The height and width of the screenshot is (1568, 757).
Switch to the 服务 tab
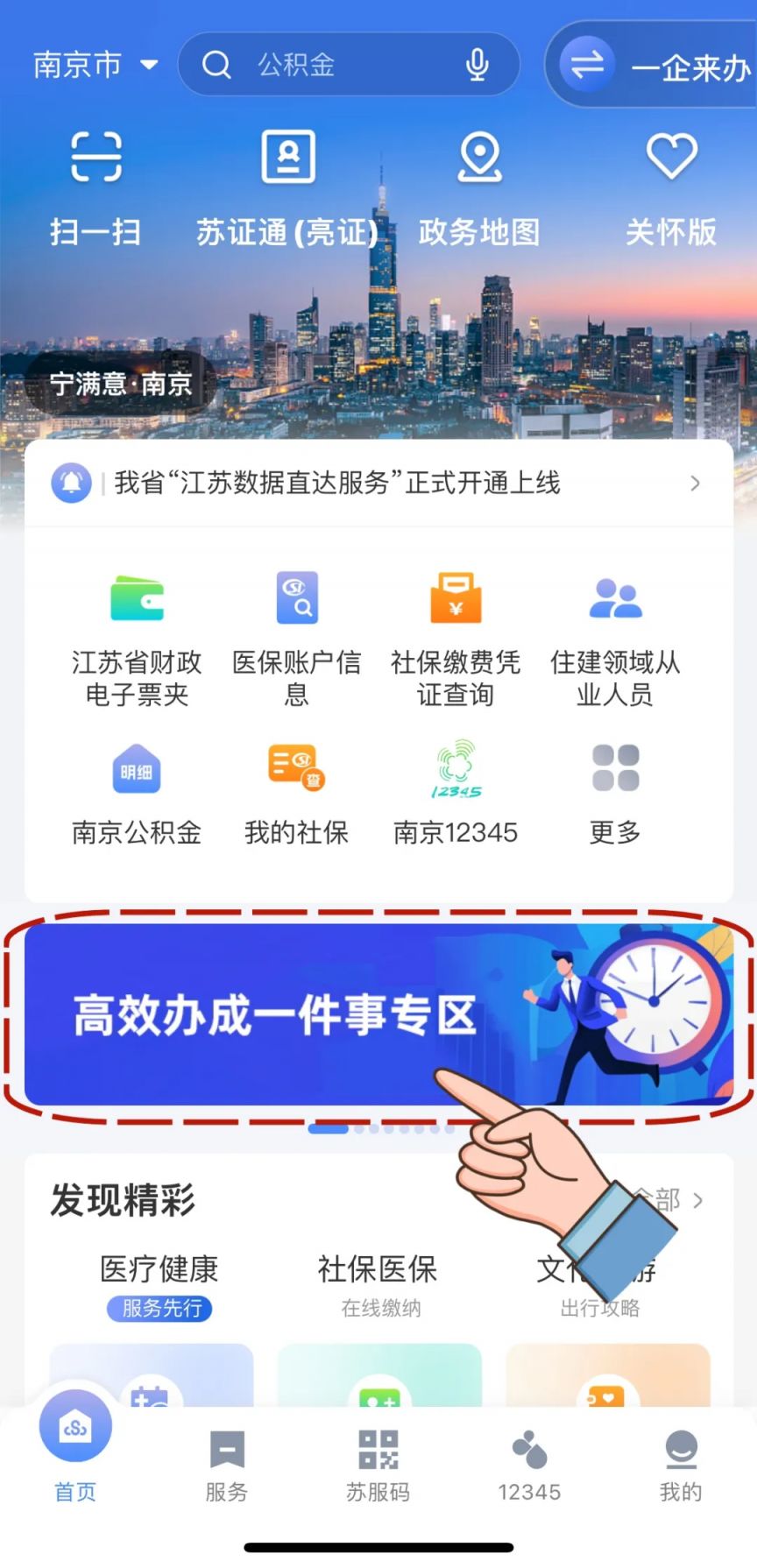click(227, 1465)
